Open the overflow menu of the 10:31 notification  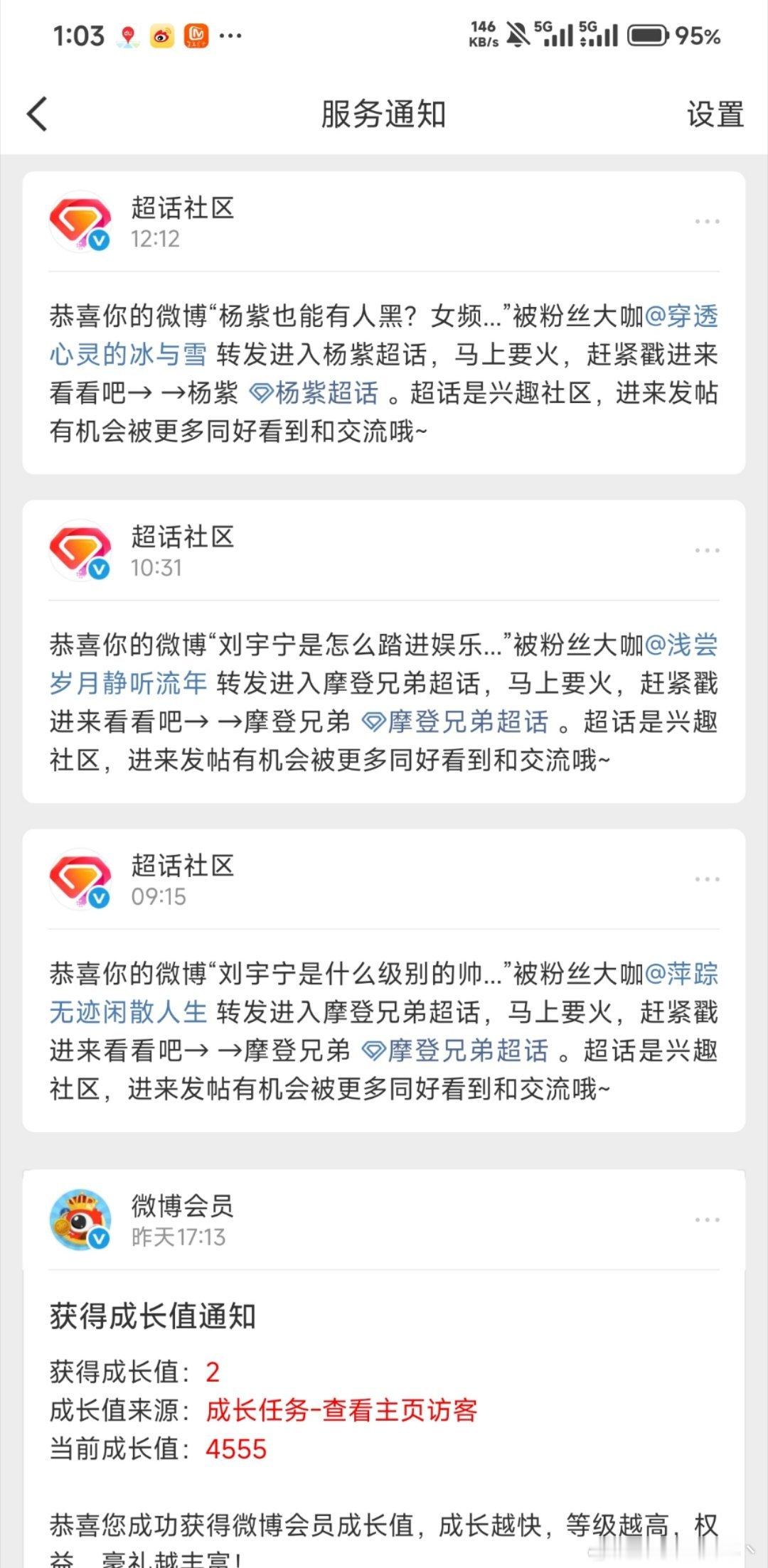coord(706,550)
